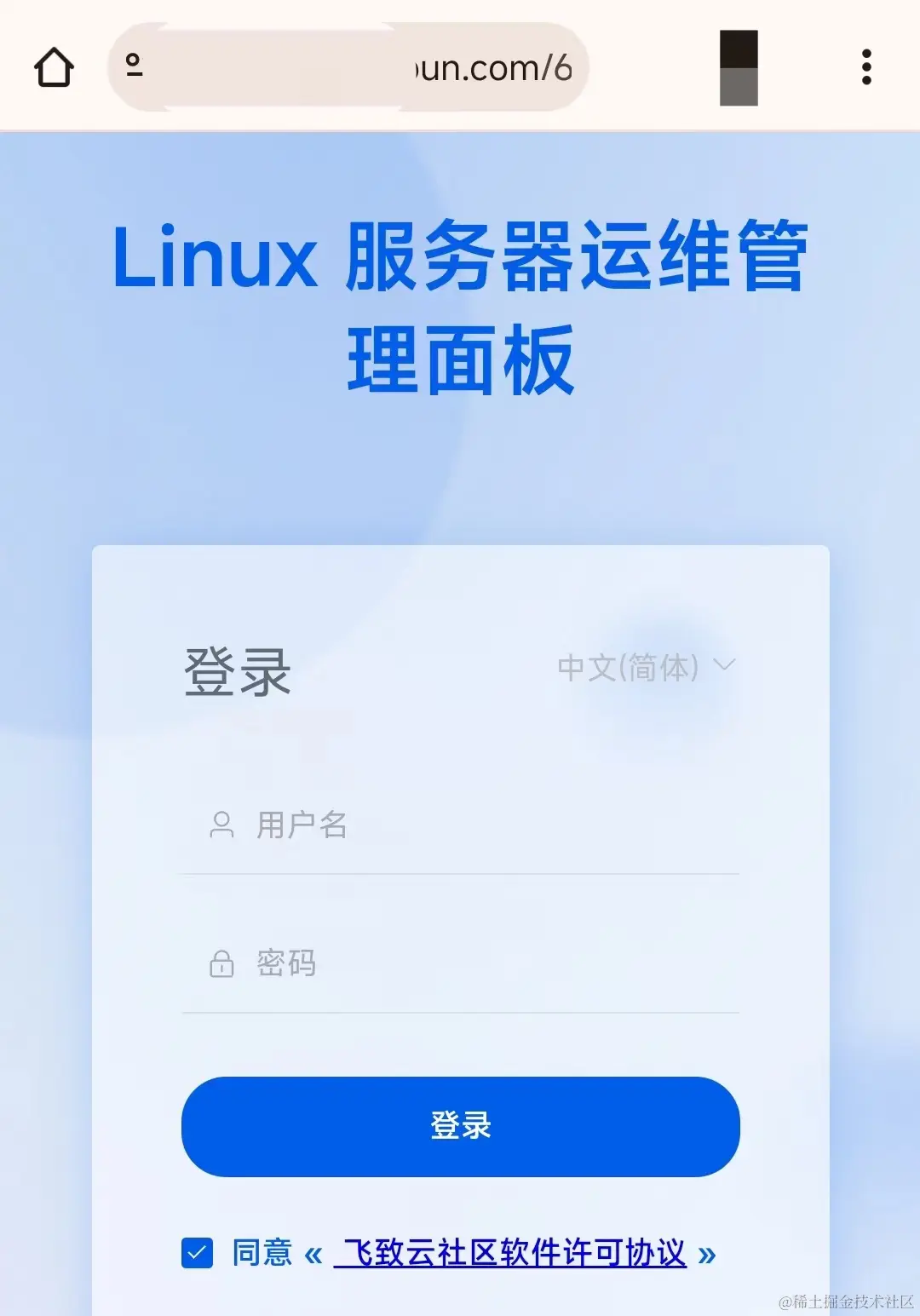
Task: Open the 中文(简体) language dropdown
Action: pos(645,667)
